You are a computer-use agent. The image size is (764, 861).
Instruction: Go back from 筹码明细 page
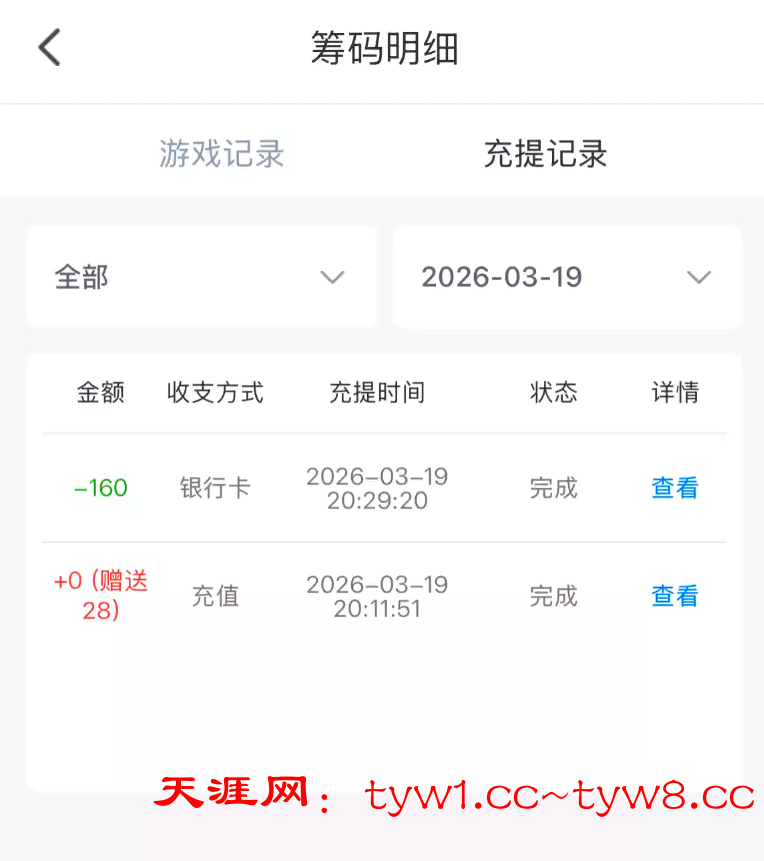click(x=50, y=48)
